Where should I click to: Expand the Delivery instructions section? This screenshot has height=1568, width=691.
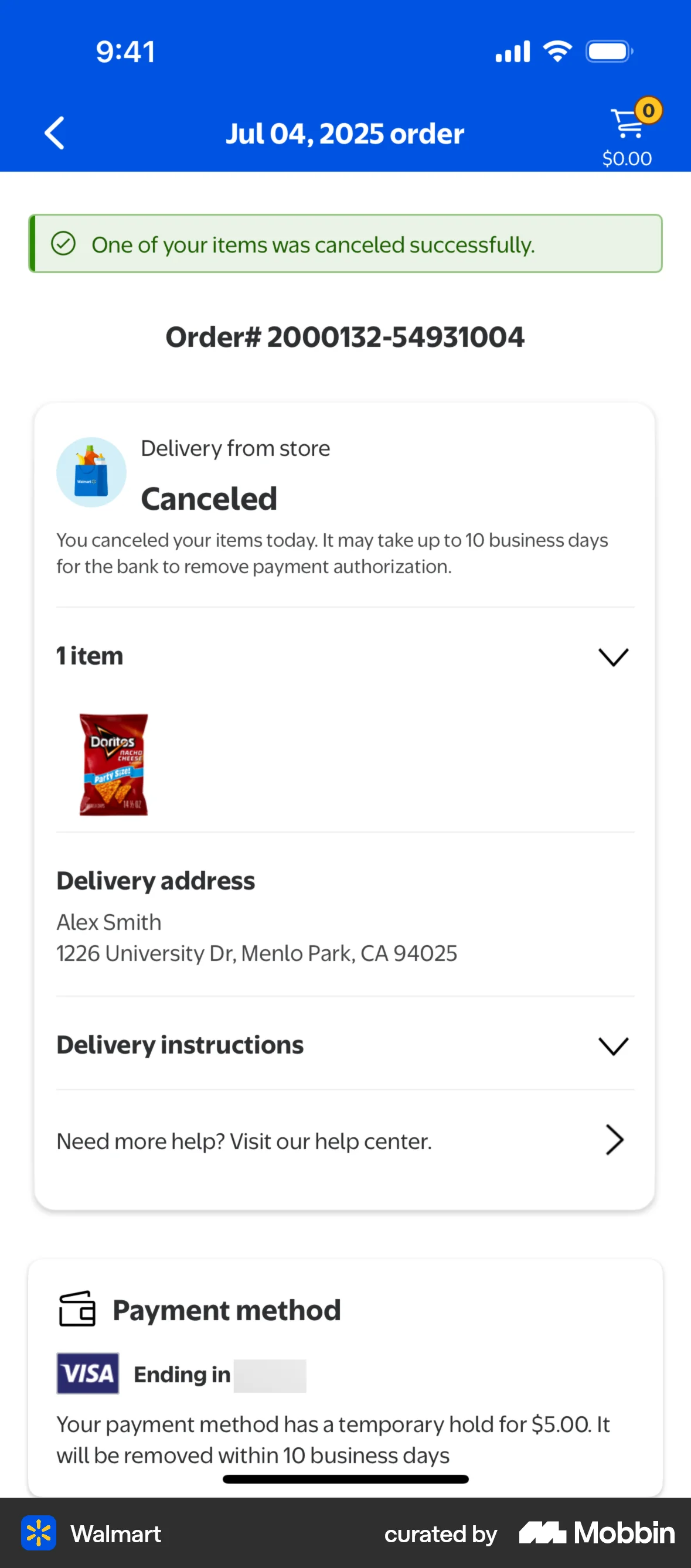point(613,1046)
